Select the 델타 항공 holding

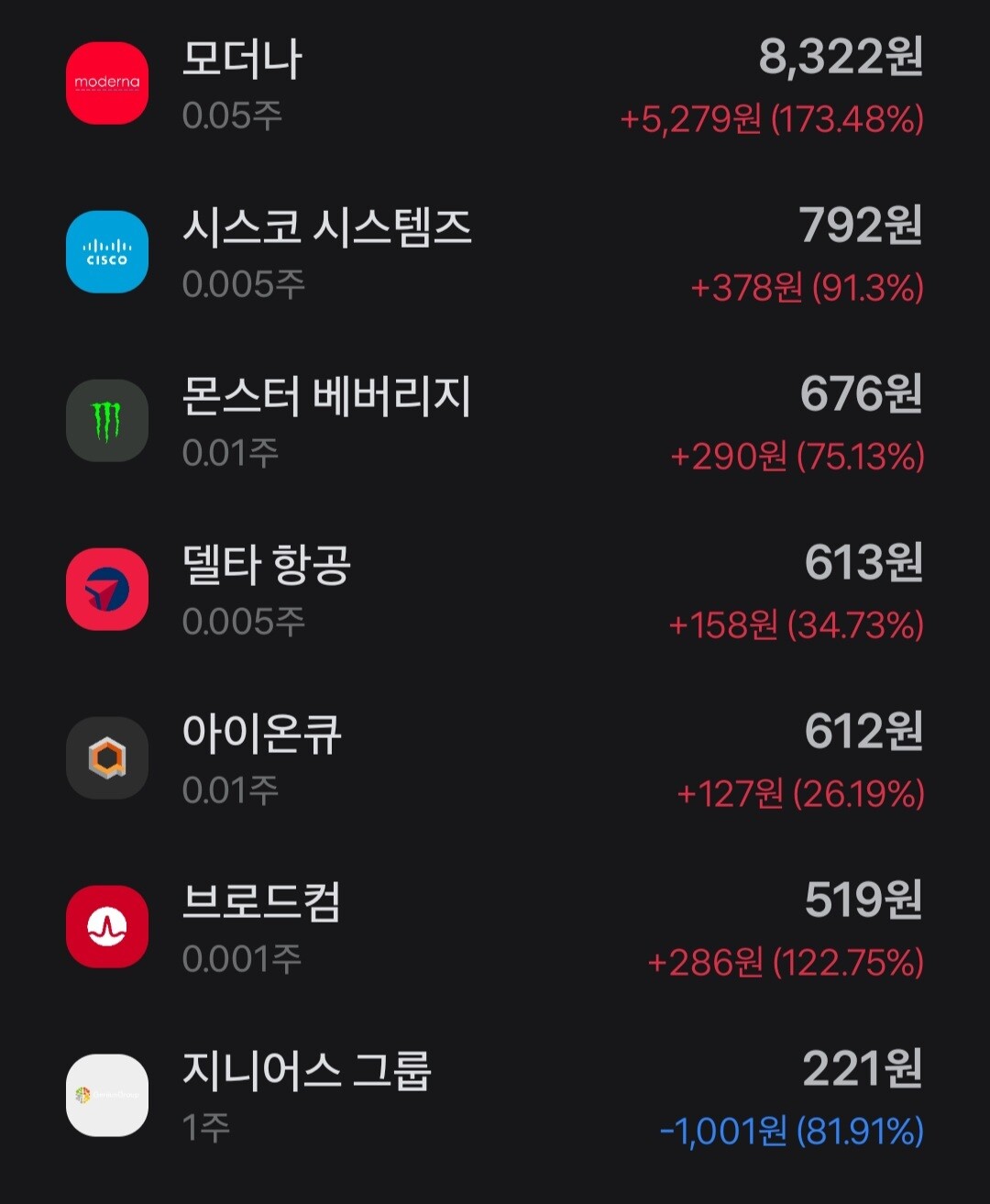point(495,591)
